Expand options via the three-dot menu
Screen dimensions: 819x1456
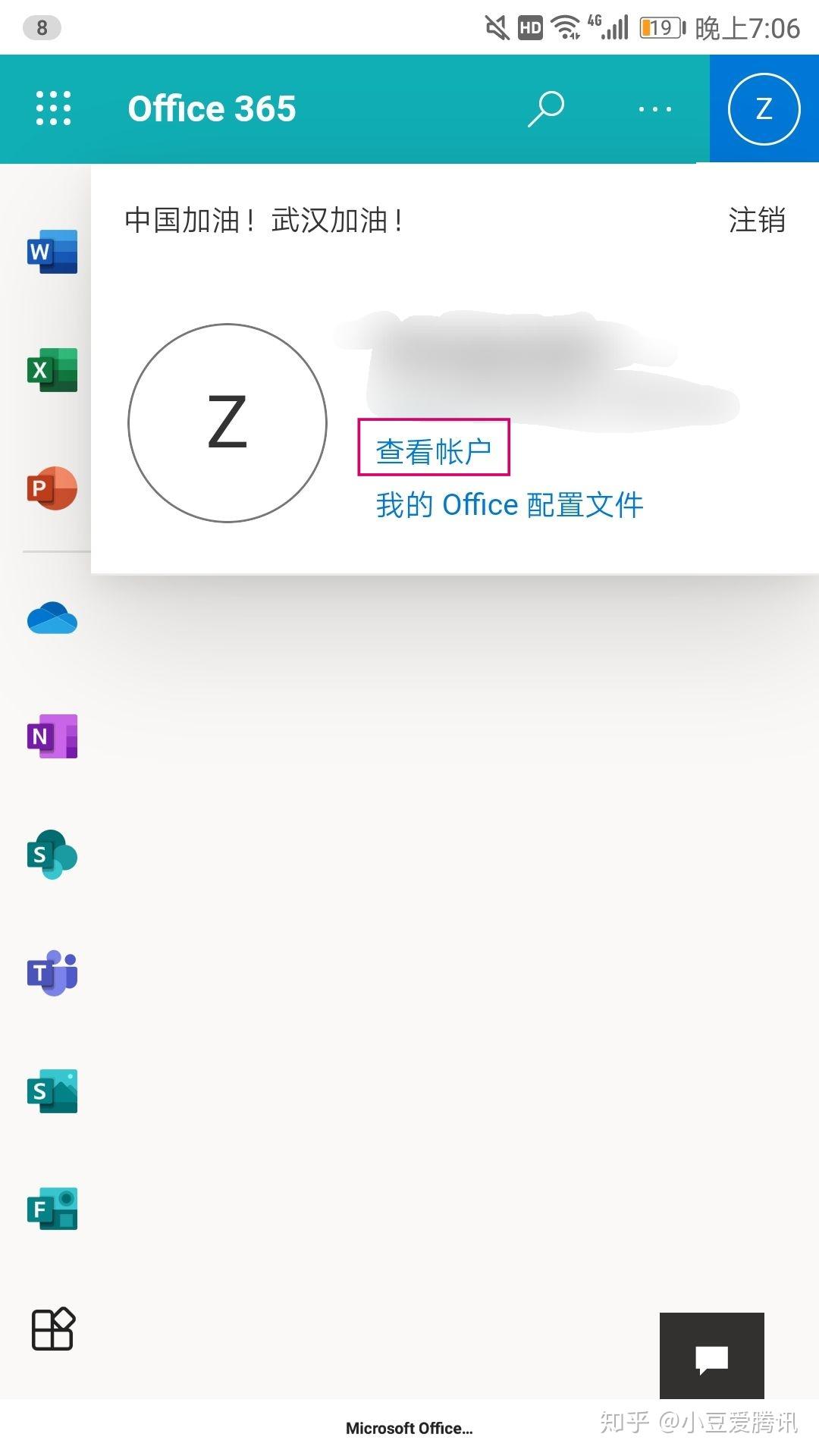[654, 108]
